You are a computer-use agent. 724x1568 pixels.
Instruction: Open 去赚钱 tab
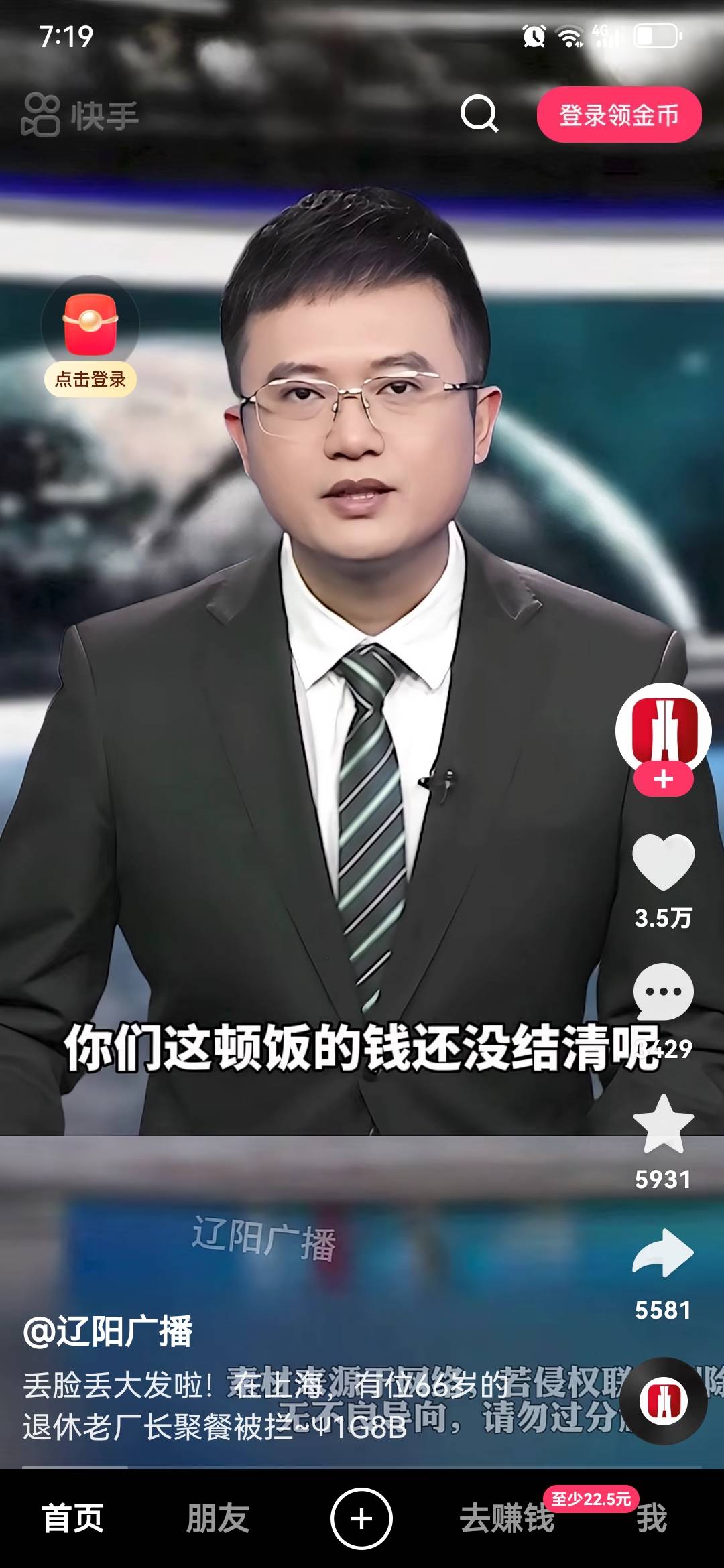click(x=507, y=1518)
